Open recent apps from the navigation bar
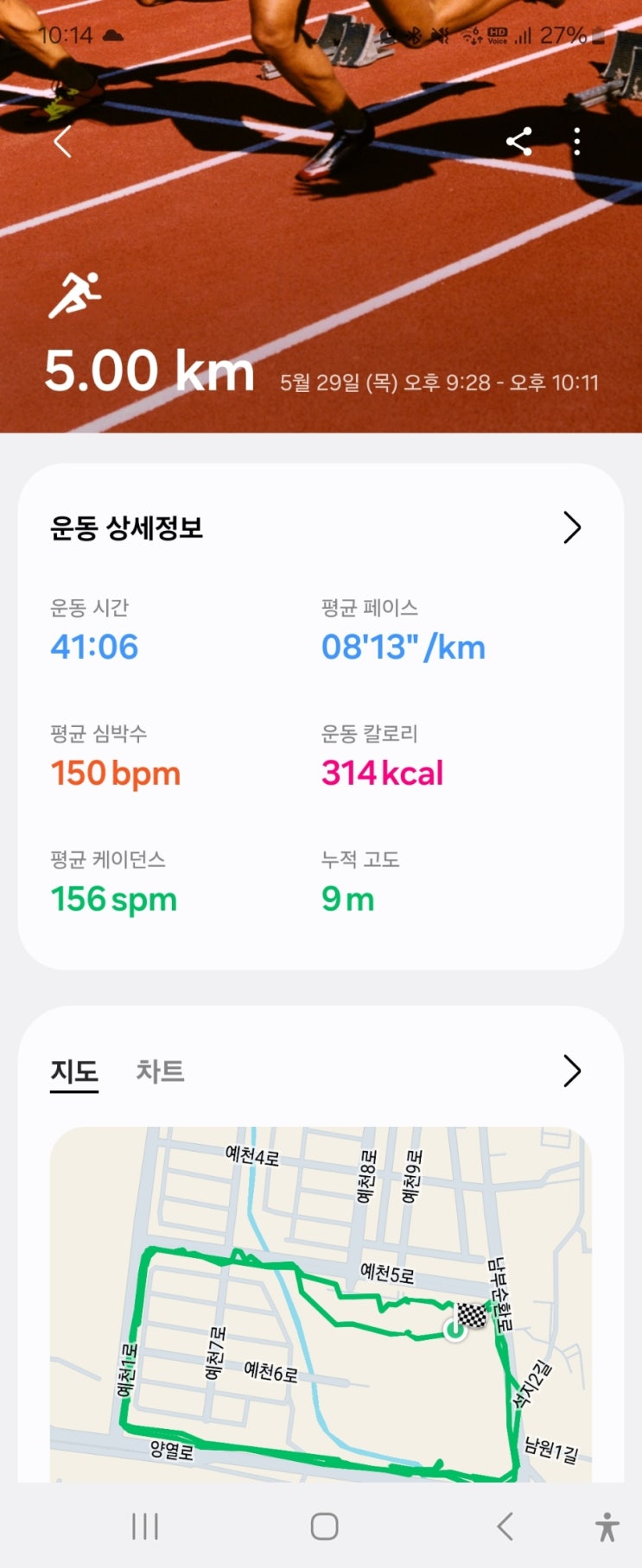The image size is (642, 1568). point(145,1527)
